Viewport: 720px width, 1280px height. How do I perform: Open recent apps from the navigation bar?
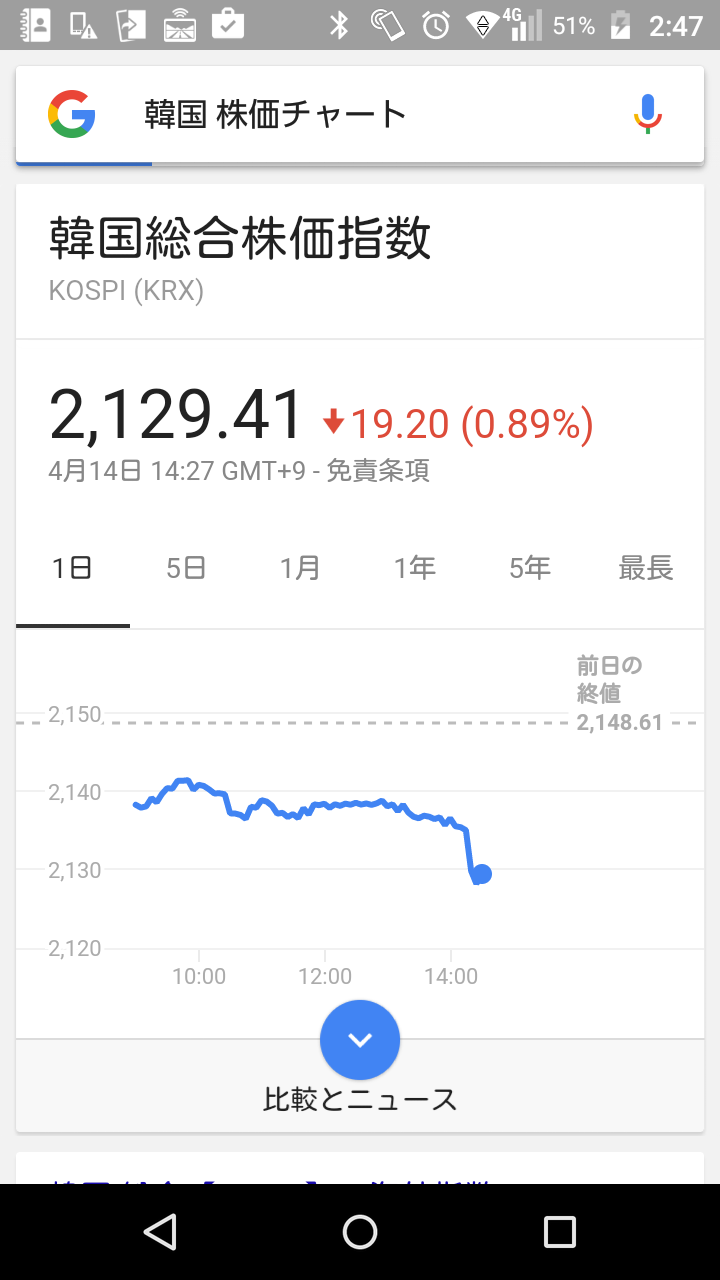click(560, 1232)
